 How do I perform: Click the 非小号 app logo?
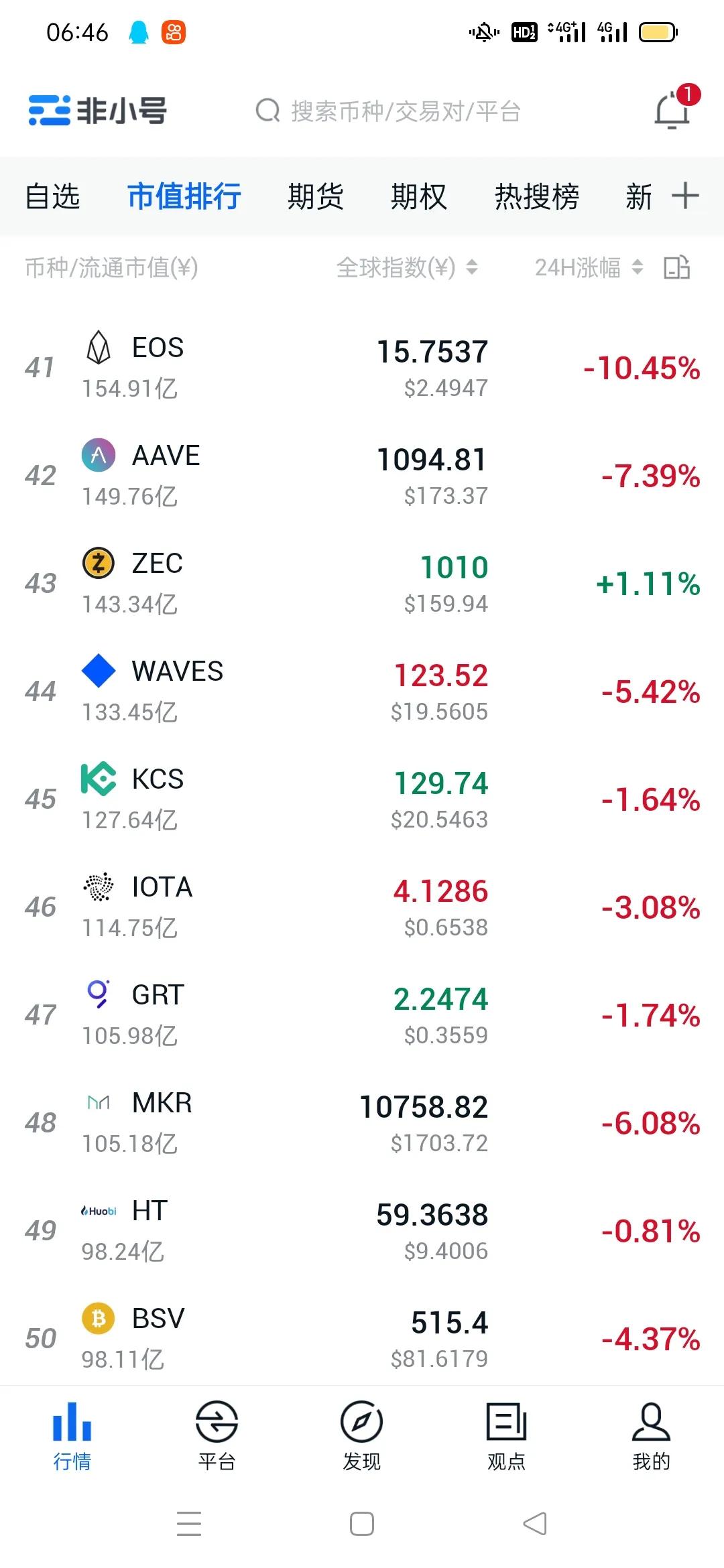click(x=97, y=112)
